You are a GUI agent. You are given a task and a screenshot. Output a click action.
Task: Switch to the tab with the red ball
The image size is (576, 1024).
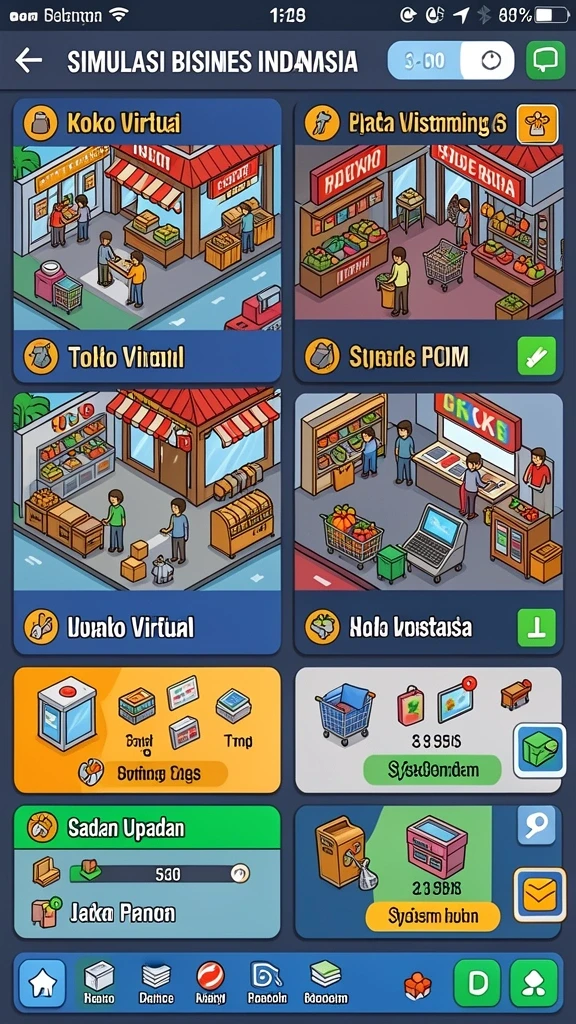click(x=210, y=983)
